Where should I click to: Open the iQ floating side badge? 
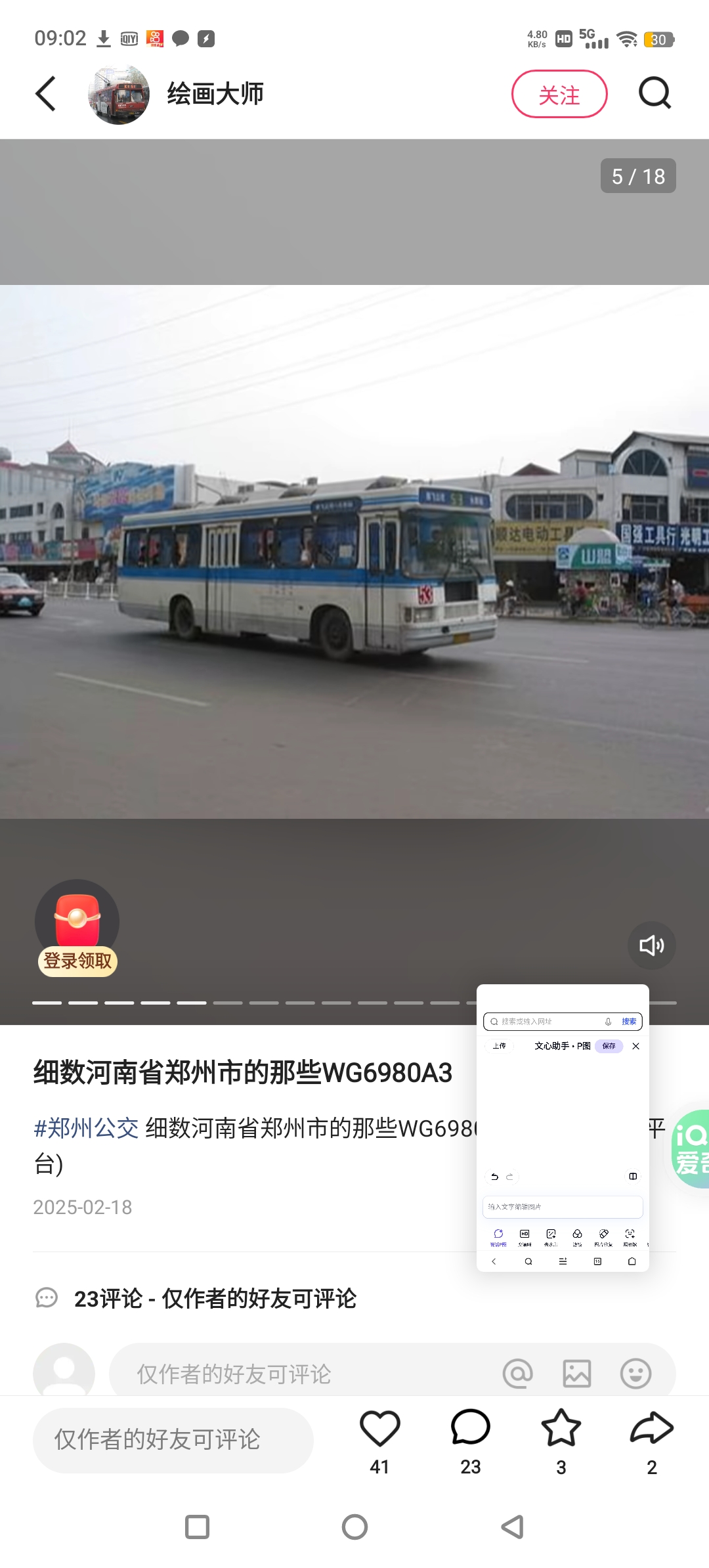[691, 1148]
